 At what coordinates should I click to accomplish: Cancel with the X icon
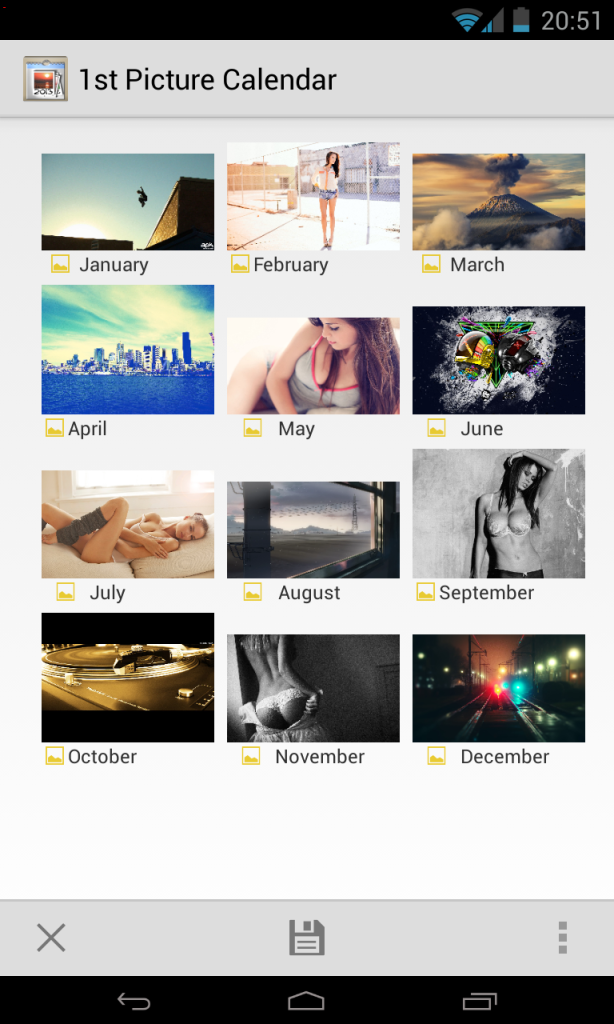tap(51, 938)
